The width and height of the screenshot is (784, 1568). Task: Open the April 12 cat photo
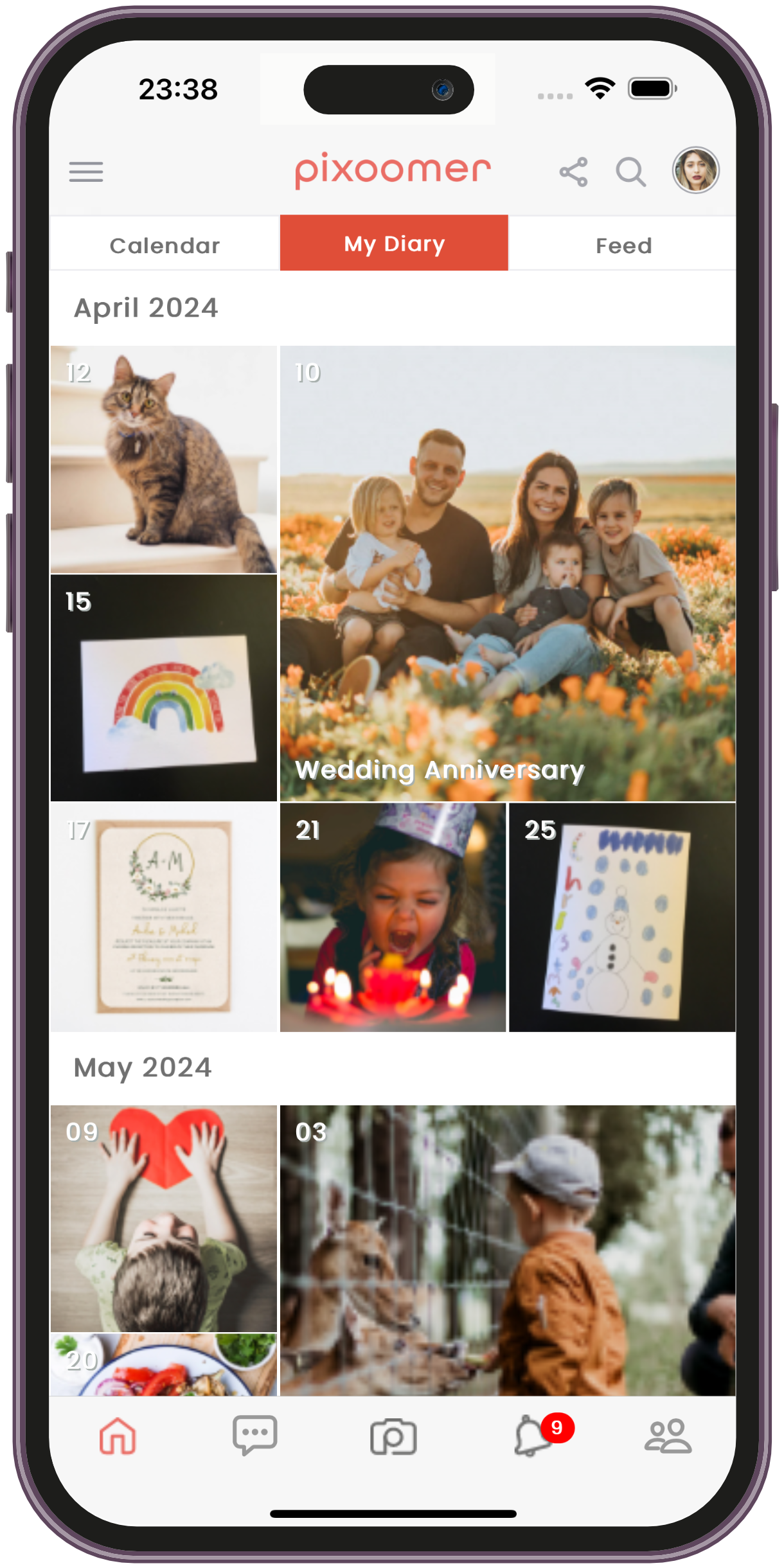(164, 459)
